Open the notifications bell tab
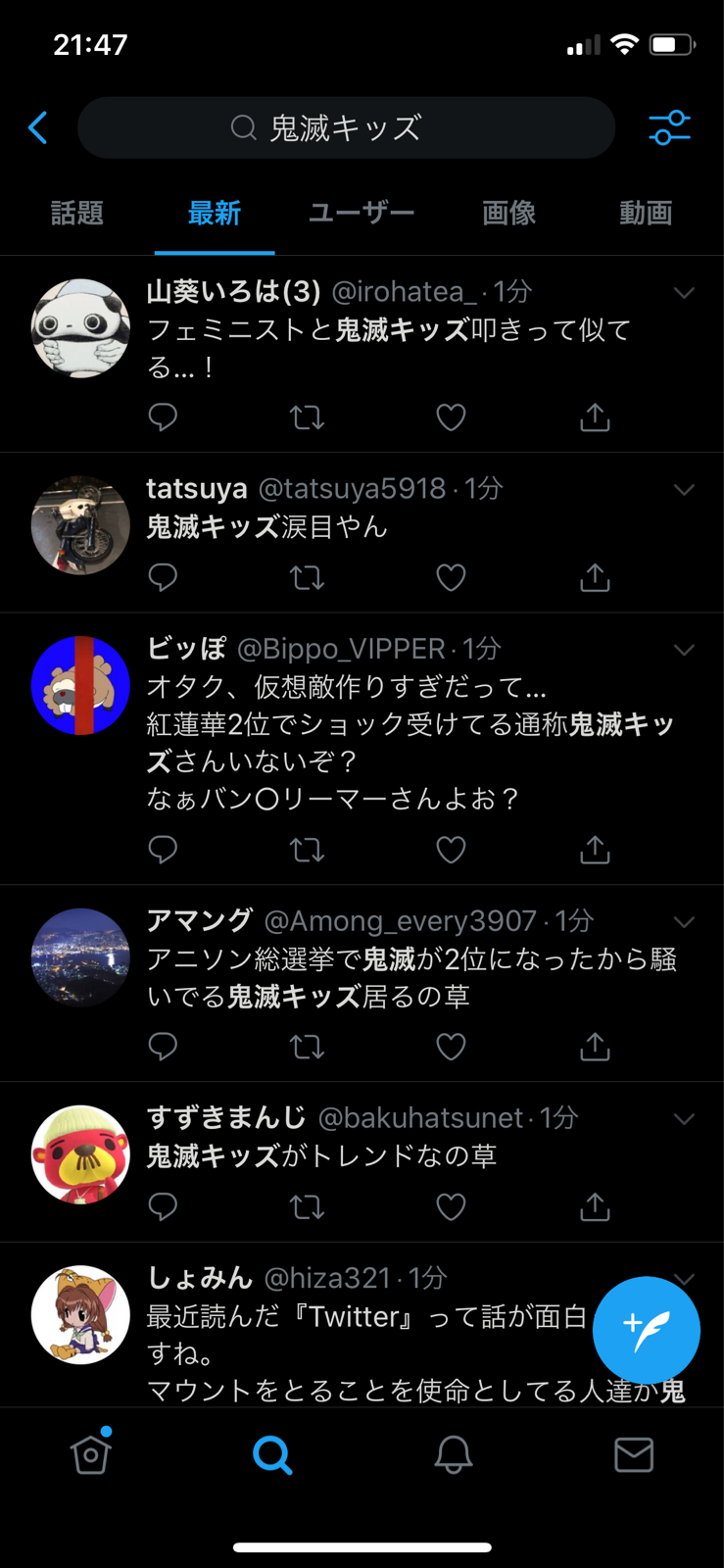The image size is (724, 1568). [454, 1454]
